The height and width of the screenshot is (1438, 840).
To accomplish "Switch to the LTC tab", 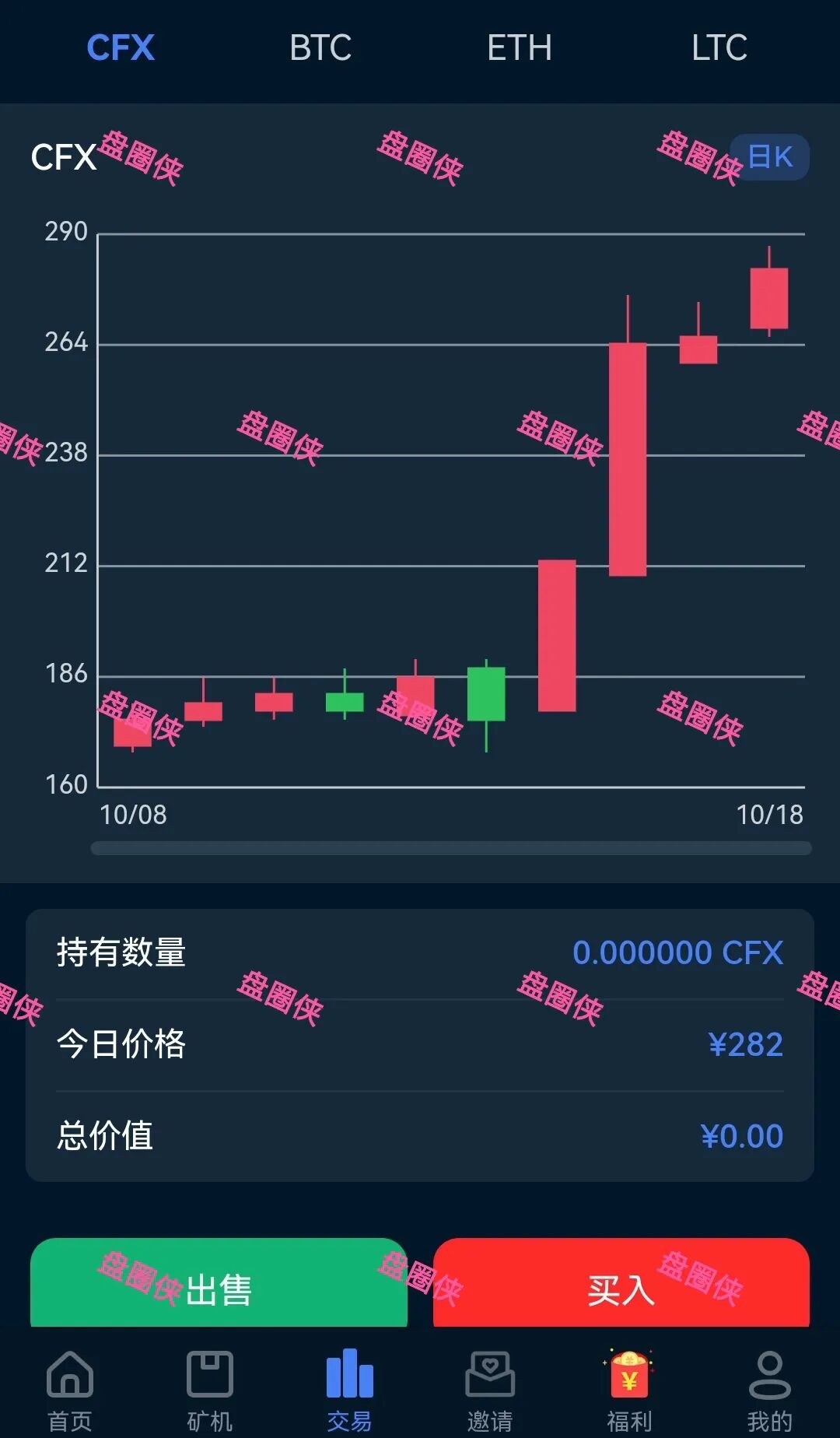I will 719,48.
